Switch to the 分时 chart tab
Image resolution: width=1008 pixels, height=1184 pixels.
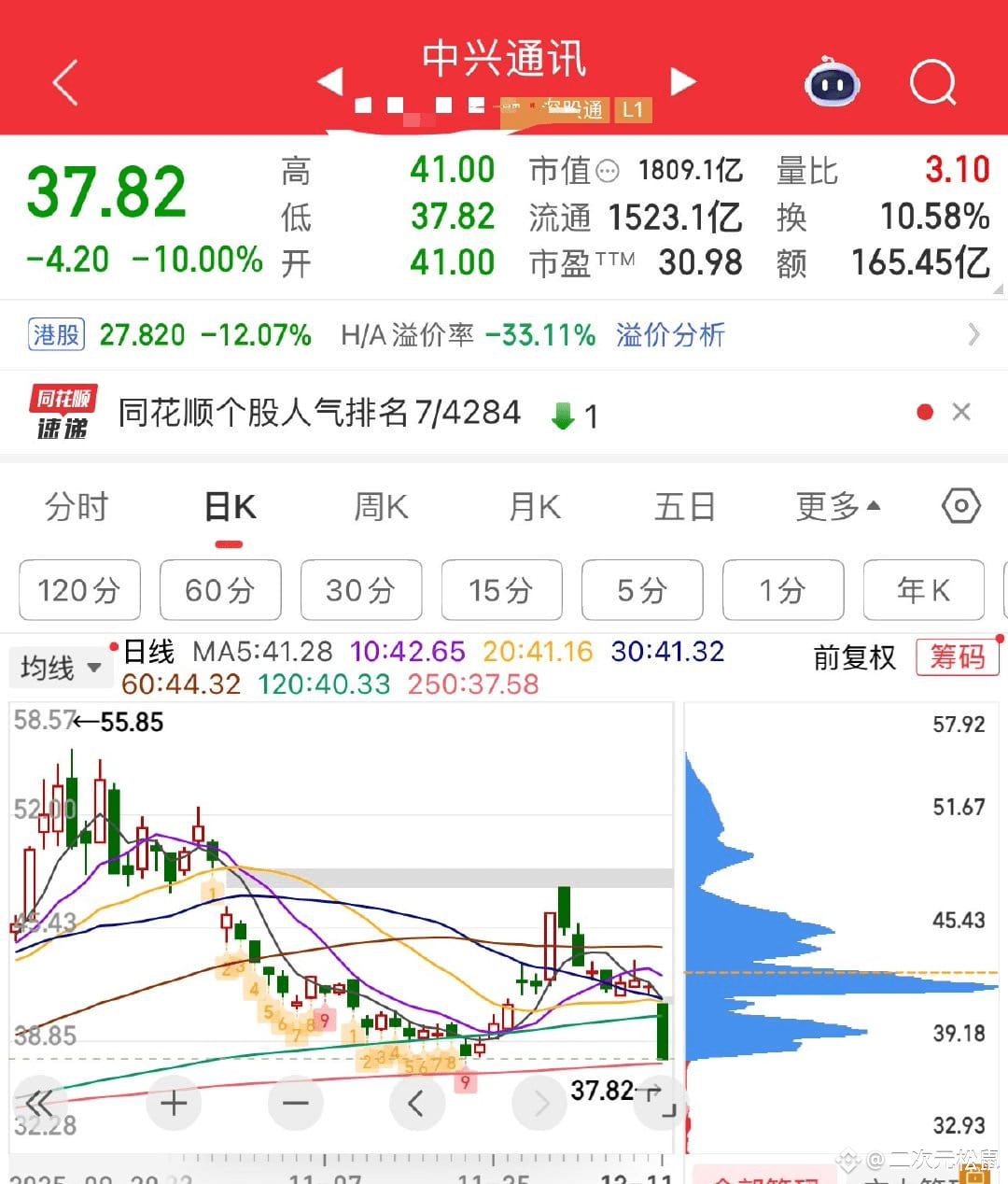77,507
